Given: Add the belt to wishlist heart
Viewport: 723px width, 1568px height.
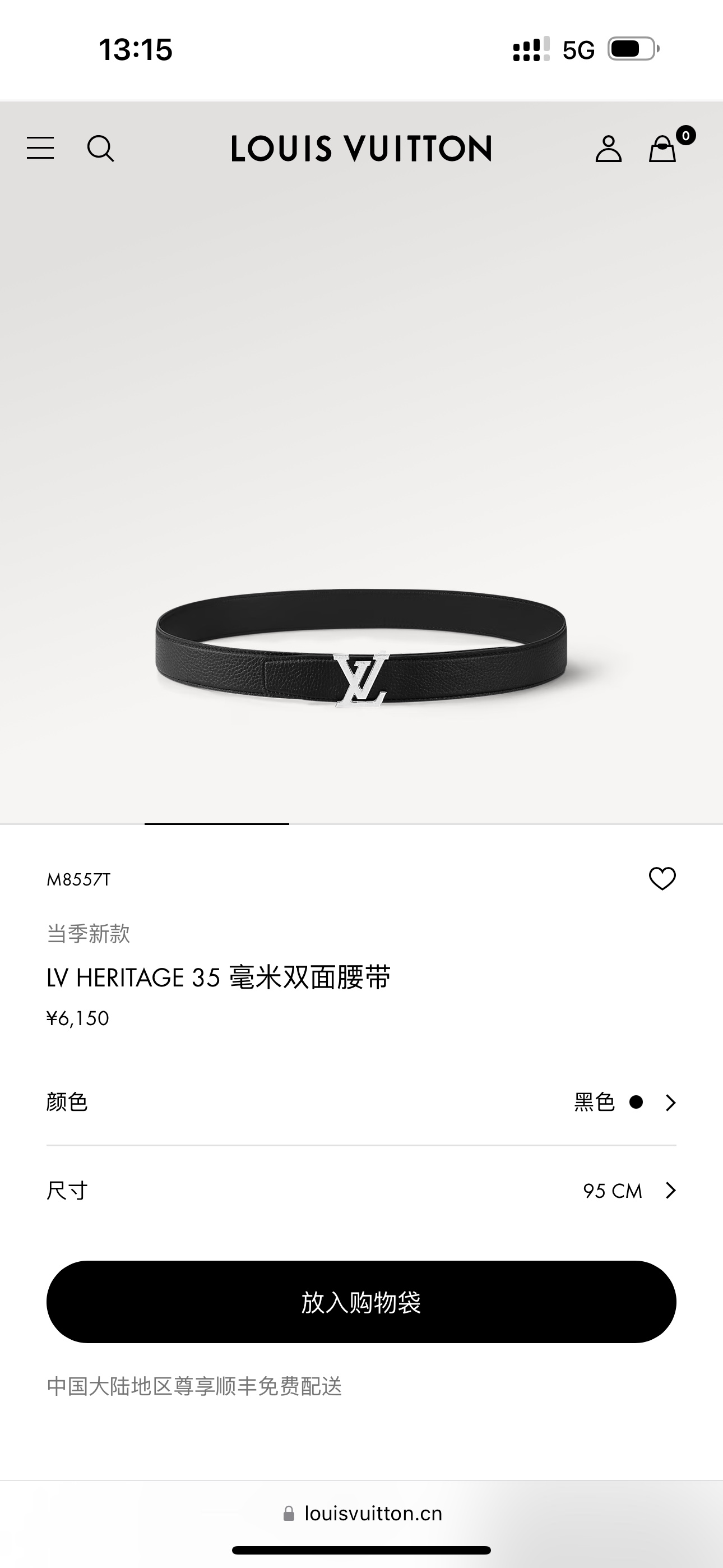Looking at the screenshot, I should coord(662,878).
